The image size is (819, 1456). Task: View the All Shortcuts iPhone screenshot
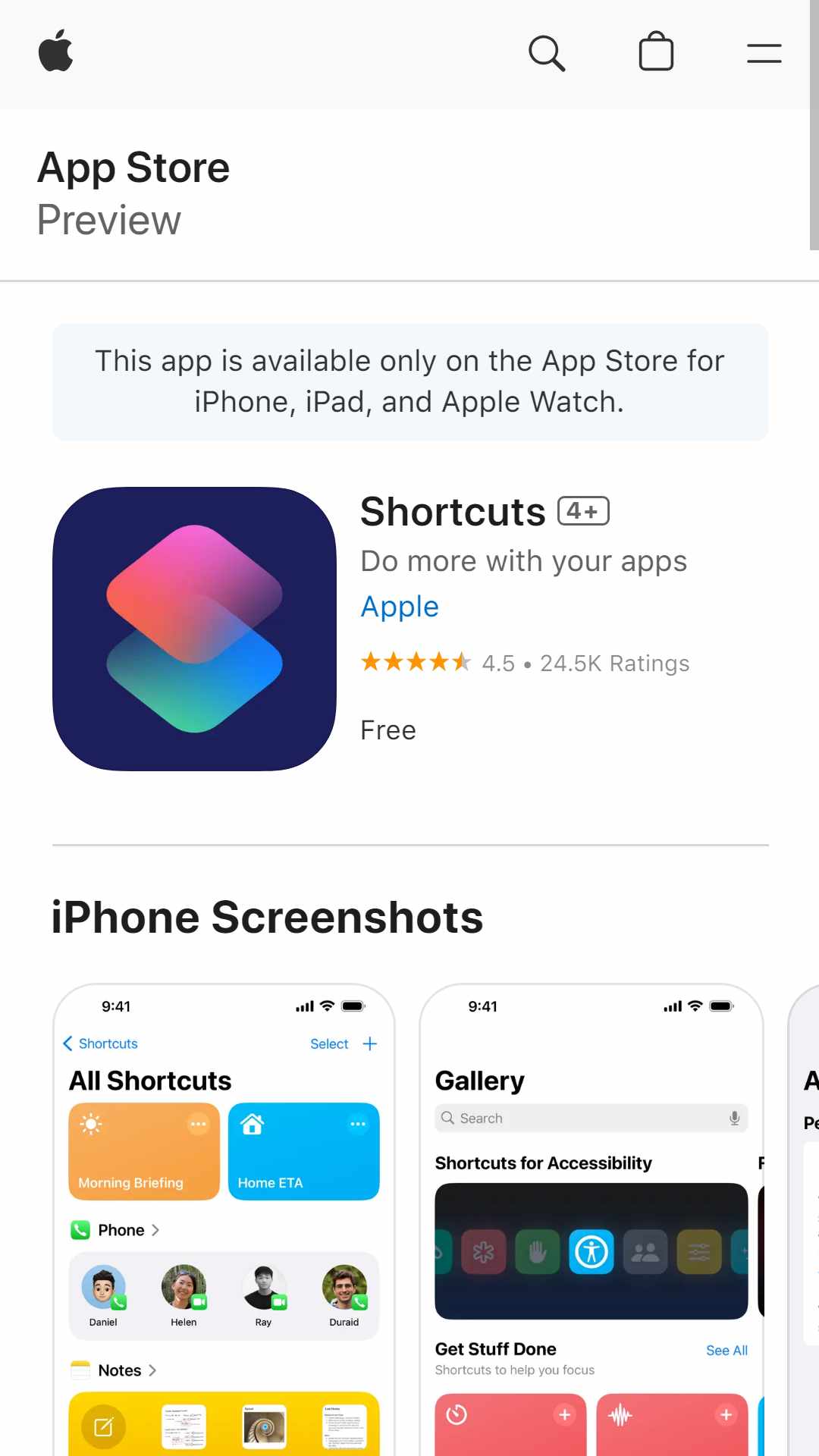pos(224,1219)
